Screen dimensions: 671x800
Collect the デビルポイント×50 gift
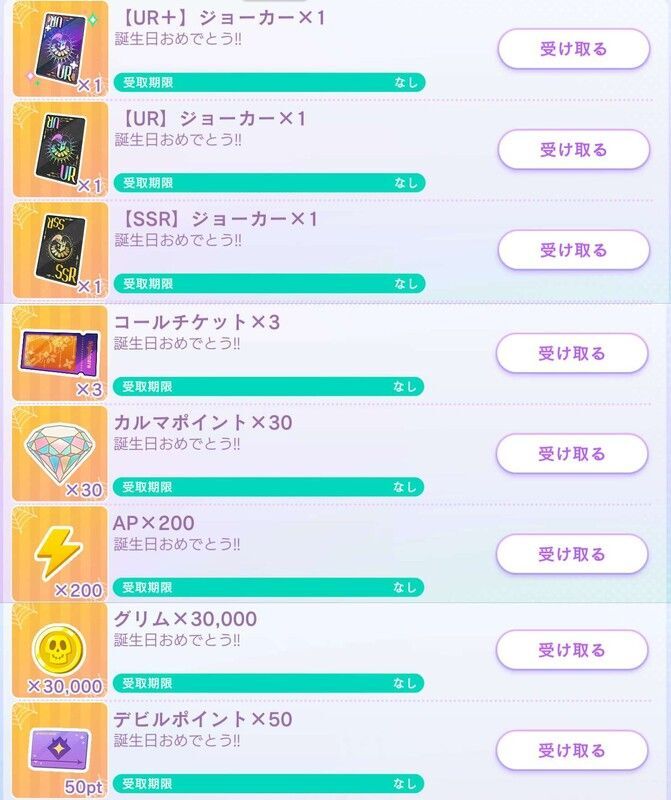point(572,750)
